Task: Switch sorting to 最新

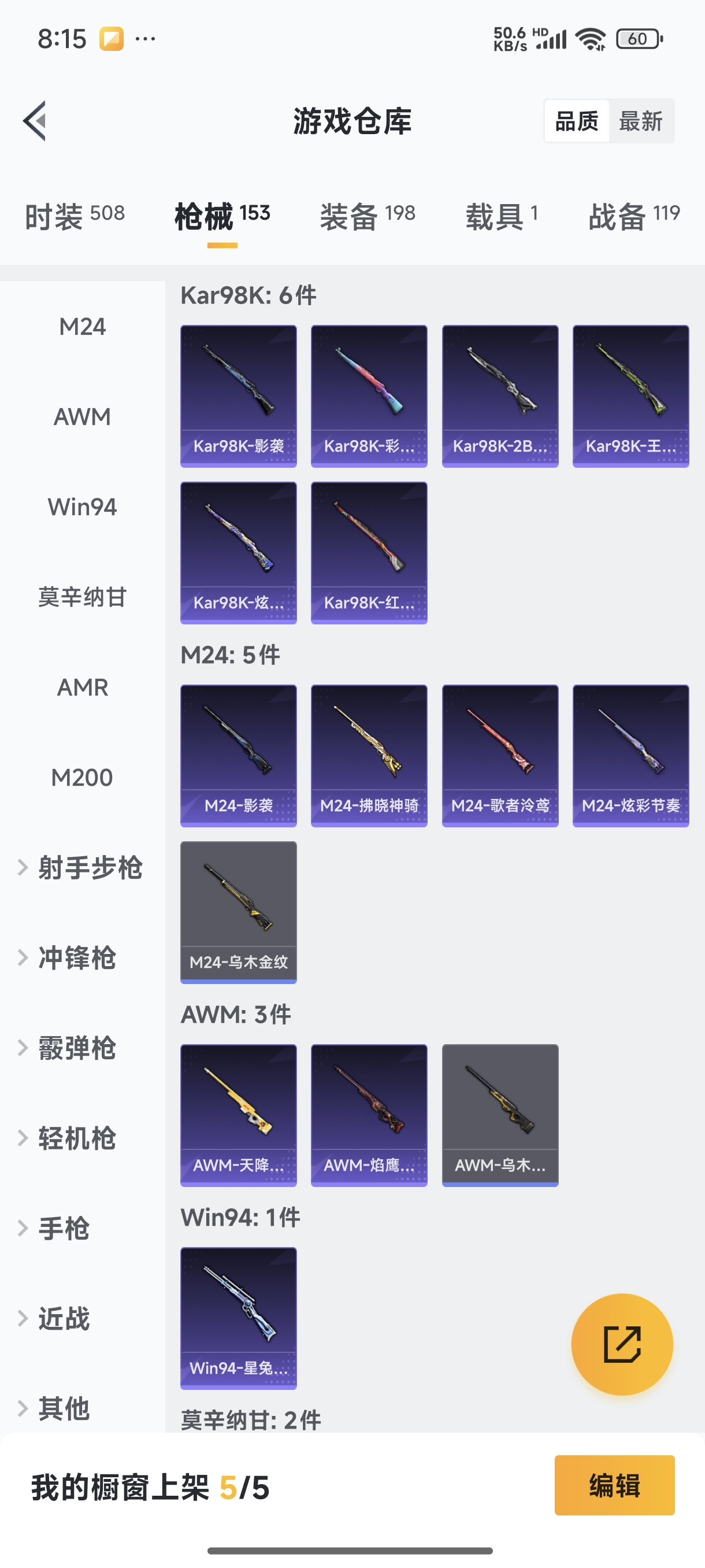Action: pos(640,121)
